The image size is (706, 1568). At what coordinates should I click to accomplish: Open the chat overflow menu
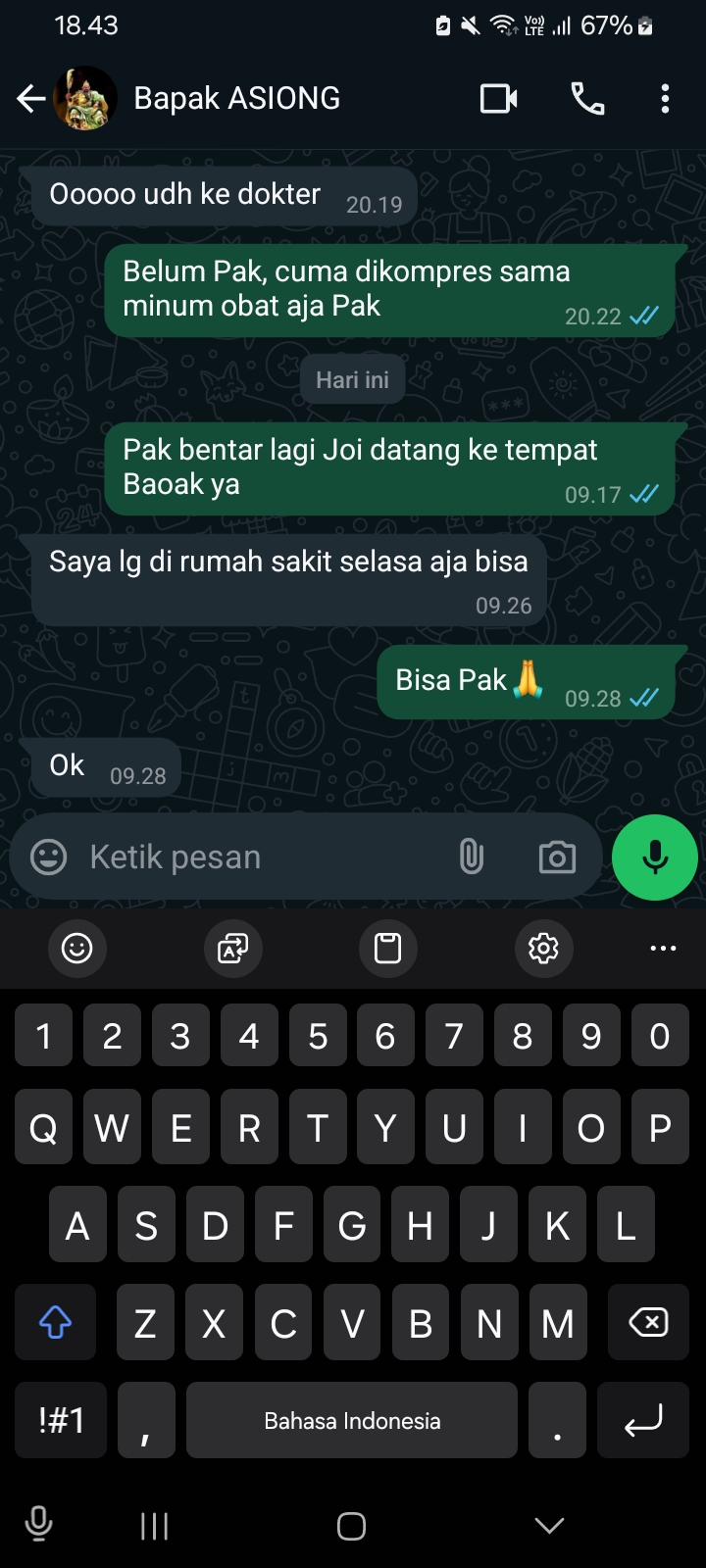tap(665, 98)
